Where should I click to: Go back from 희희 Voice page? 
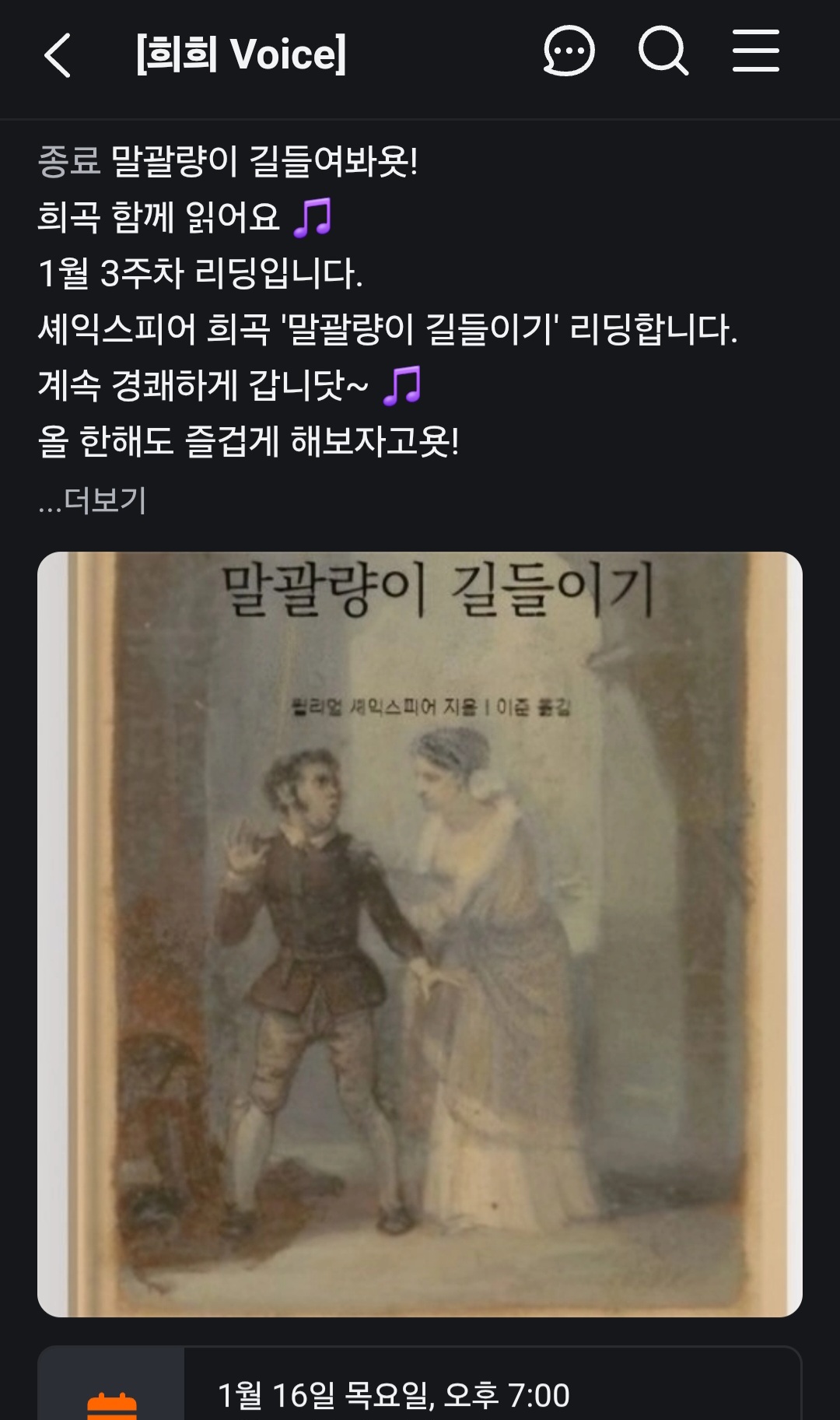pos(58,54)
